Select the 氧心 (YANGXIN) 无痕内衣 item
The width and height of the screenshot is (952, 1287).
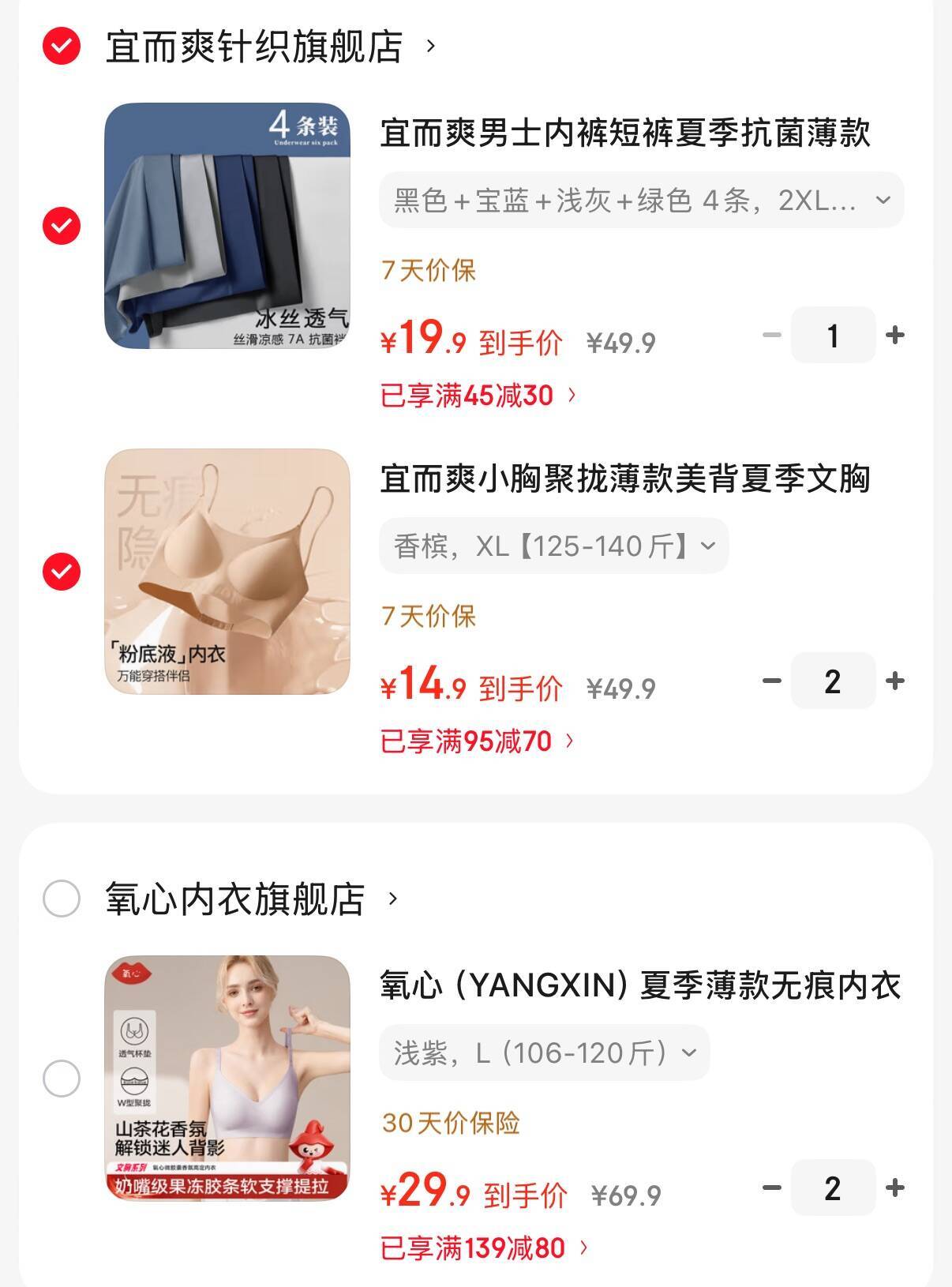[x=62, y=1079]
